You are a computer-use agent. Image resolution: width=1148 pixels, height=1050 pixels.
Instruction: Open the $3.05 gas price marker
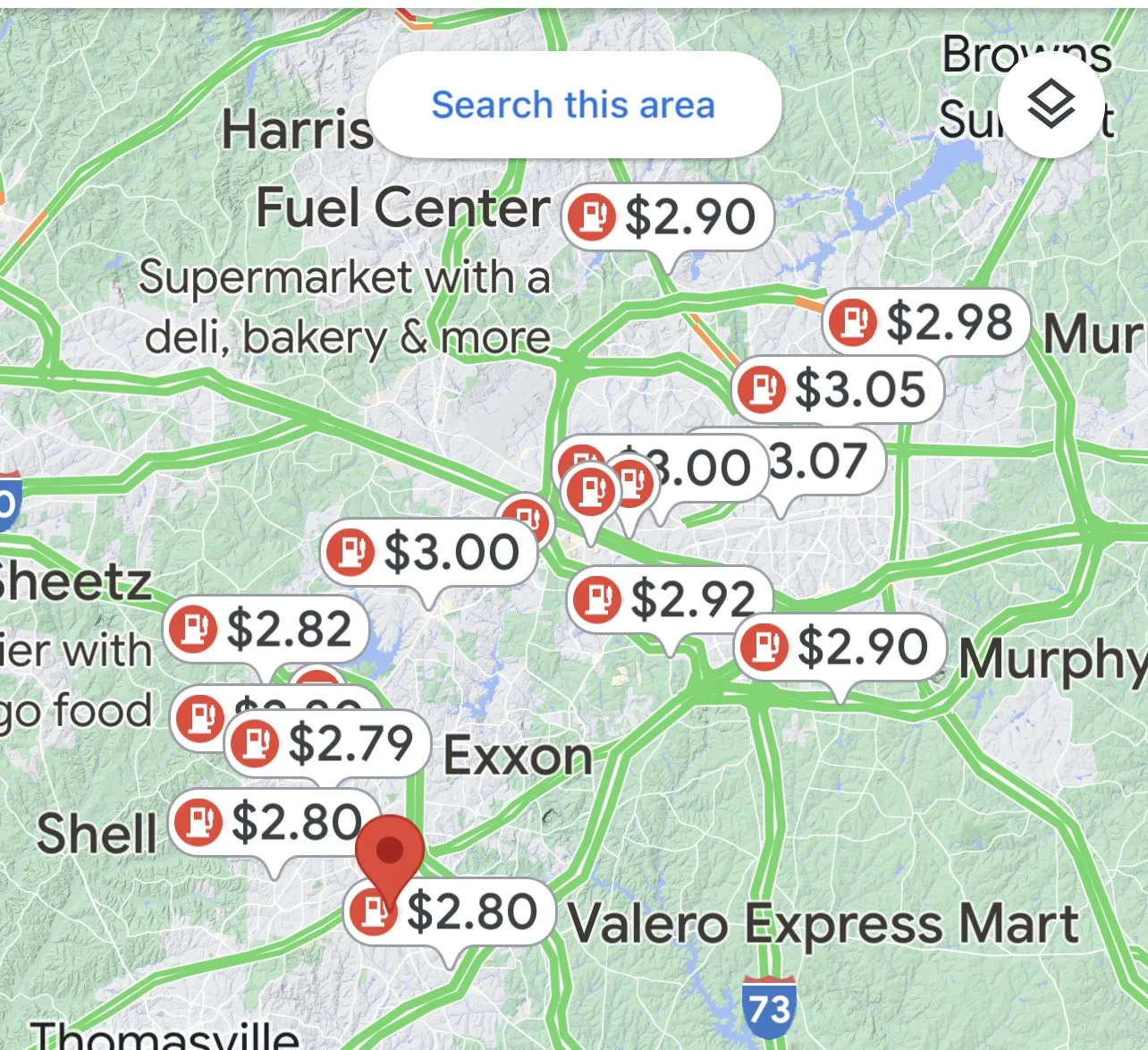pos(838,390)
